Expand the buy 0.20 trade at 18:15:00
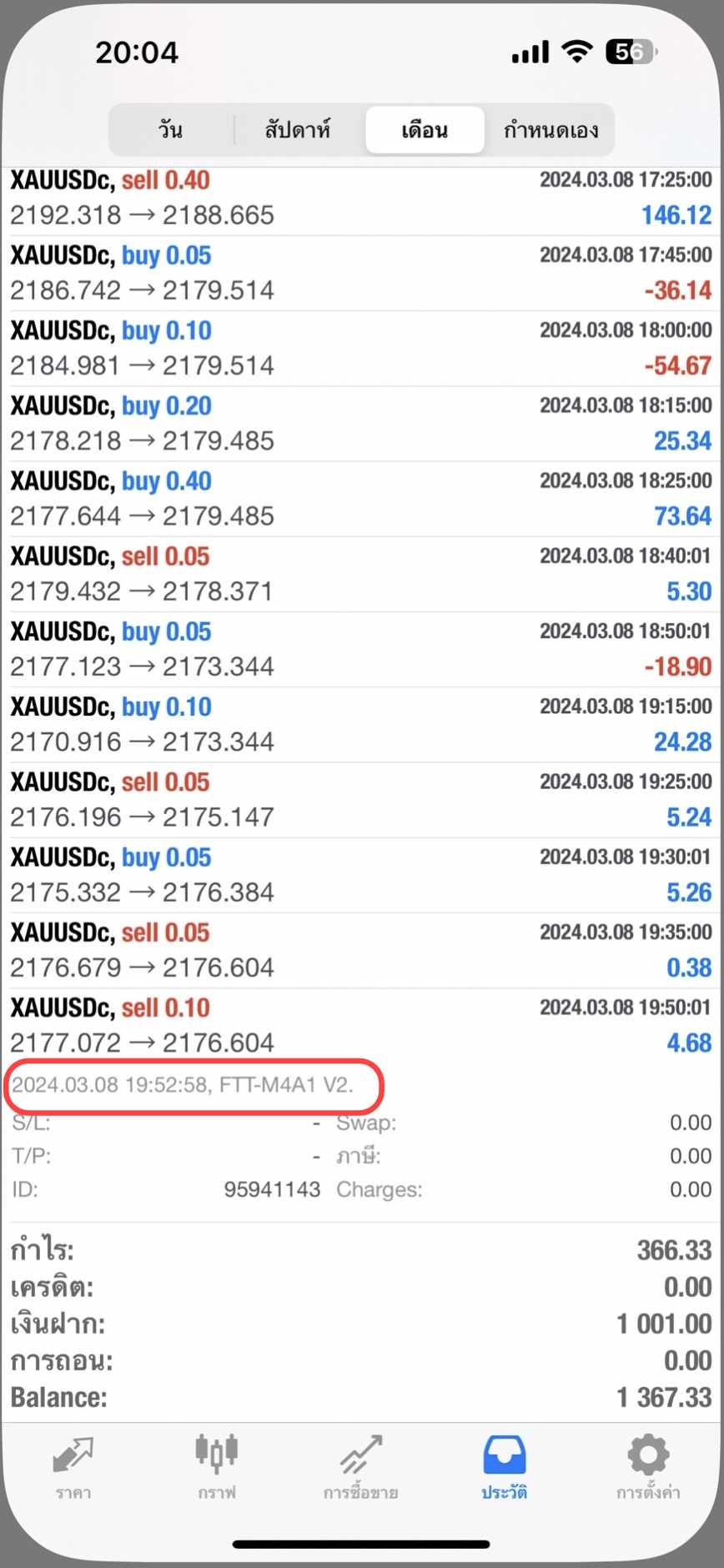The image size is (724, 1568). click(x=362, y=424)
